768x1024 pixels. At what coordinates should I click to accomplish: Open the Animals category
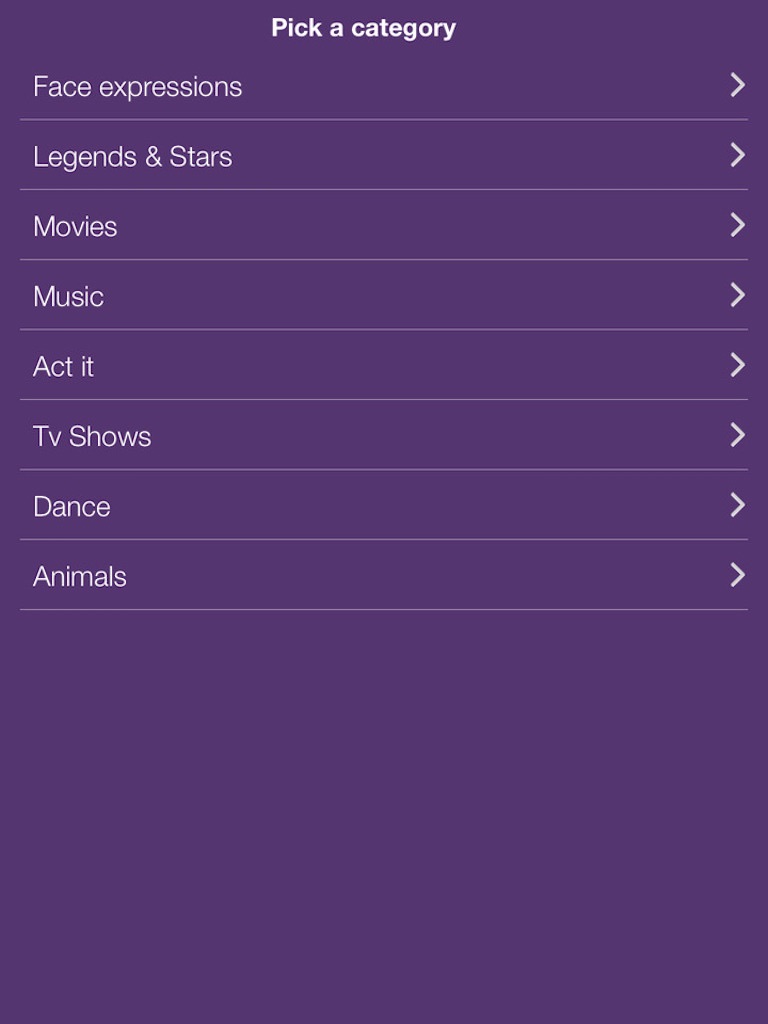(384, 575)
